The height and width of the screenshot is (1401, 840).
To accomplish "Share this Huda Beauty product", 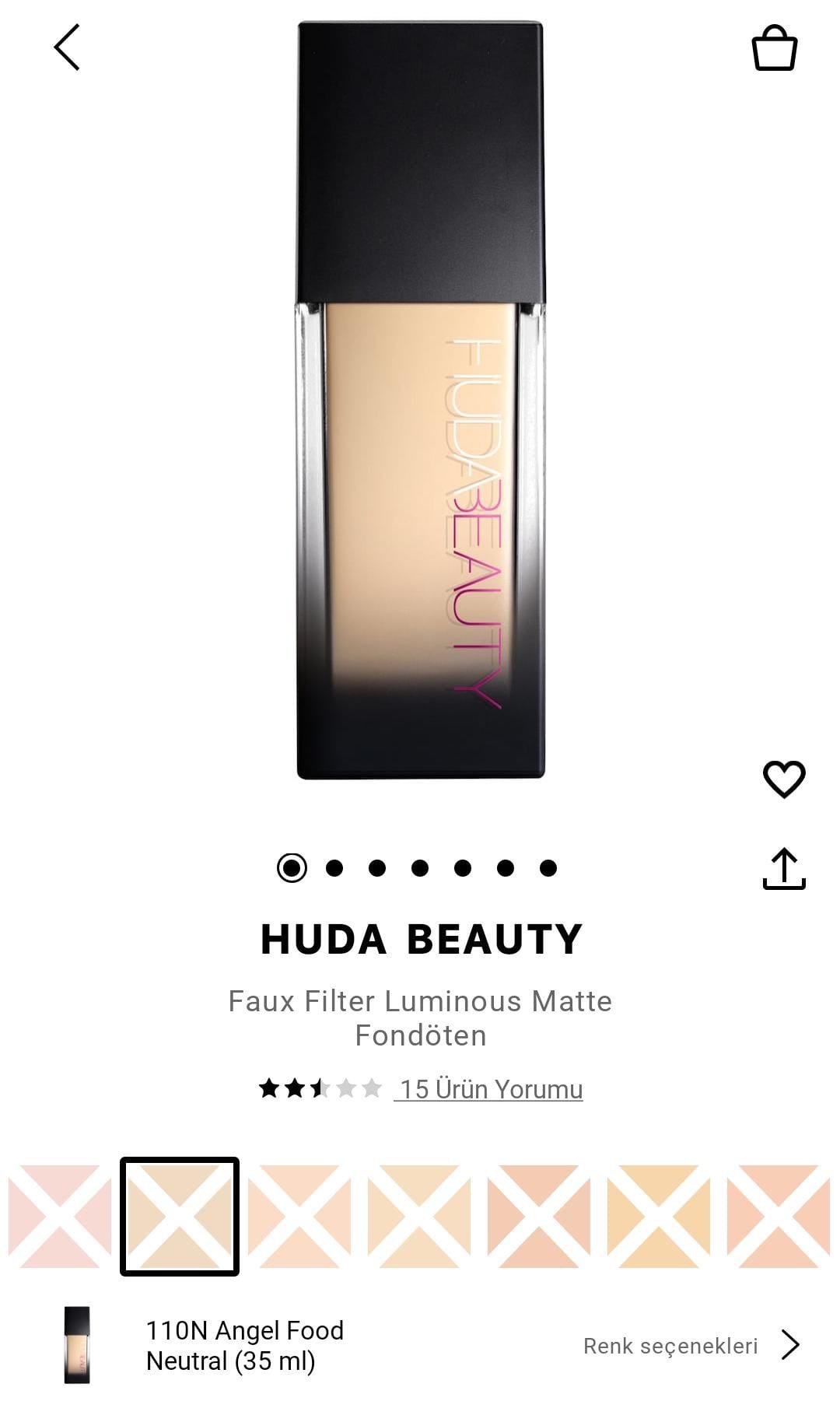I will [x=783, y=869].
